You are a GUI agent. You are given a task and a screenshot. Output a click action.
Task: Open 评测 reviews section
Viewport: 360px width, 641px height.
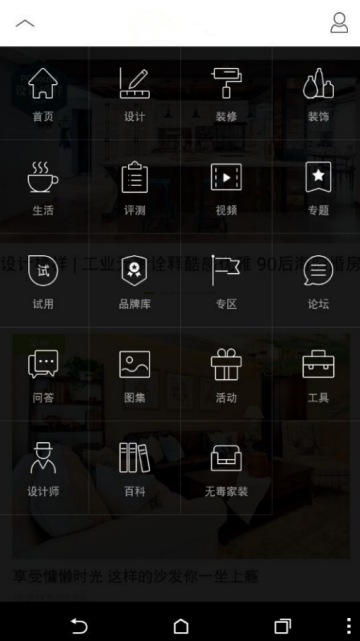[x=135, y=188]
